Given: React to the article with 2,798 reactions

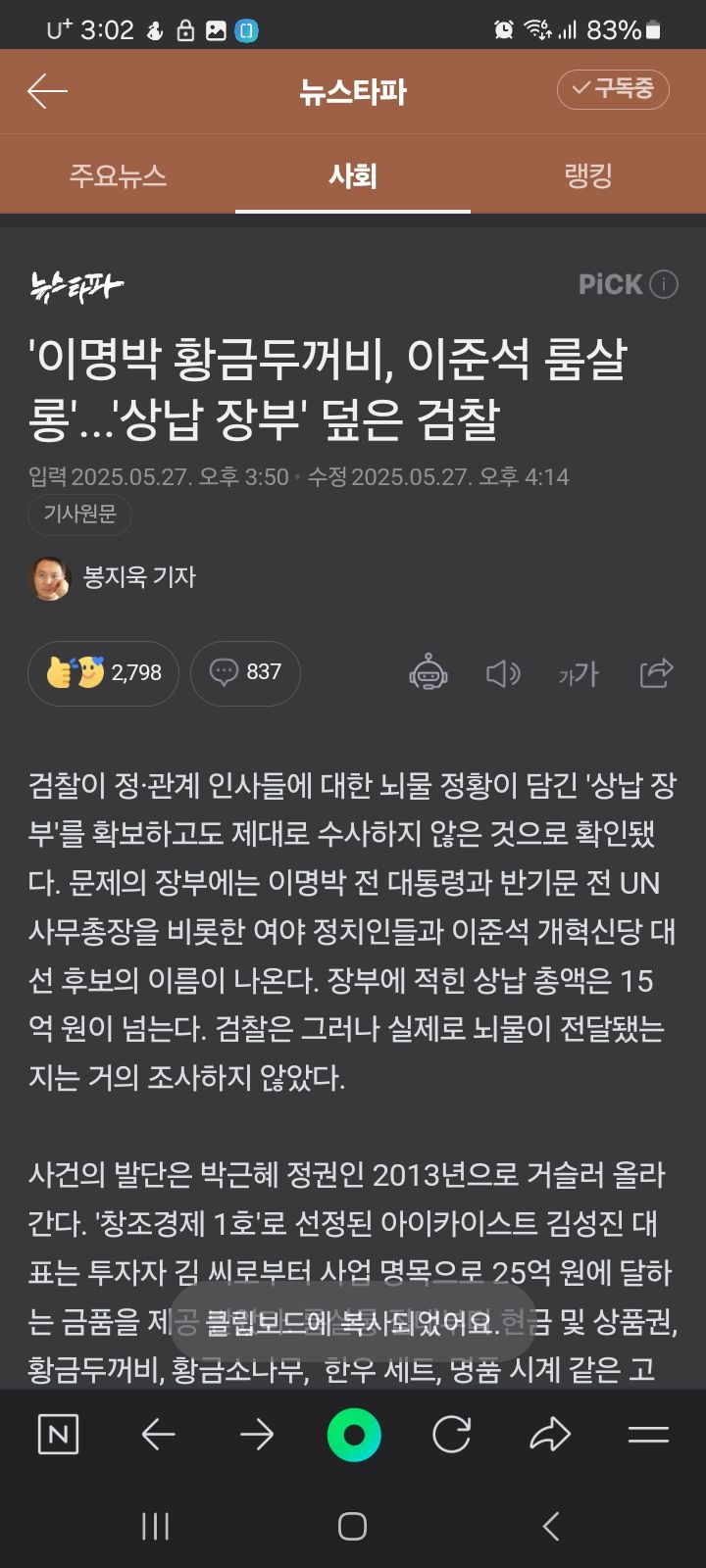Looking at the screenshot, I should (103, 673).
